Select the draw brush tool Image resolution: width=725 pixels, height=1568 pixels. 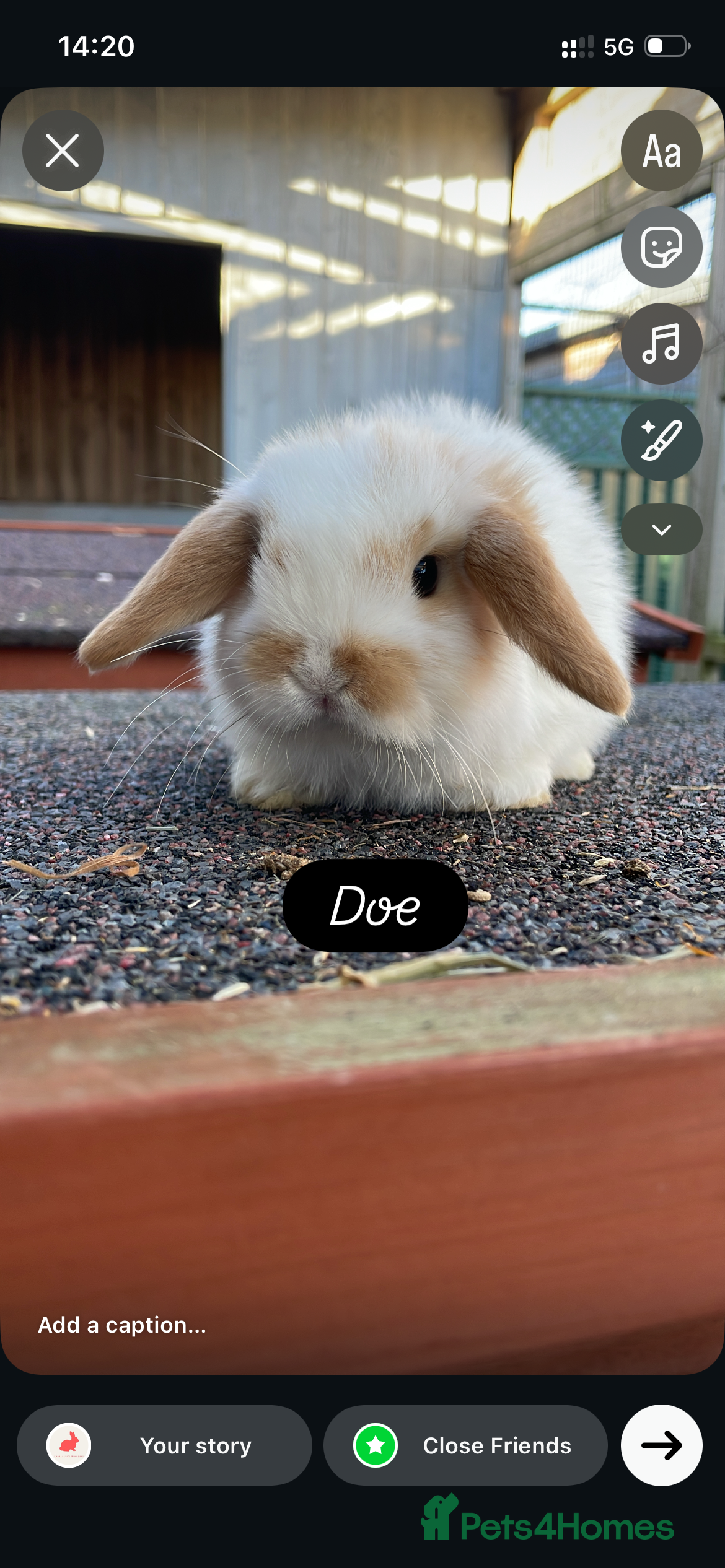click(661, 438)
